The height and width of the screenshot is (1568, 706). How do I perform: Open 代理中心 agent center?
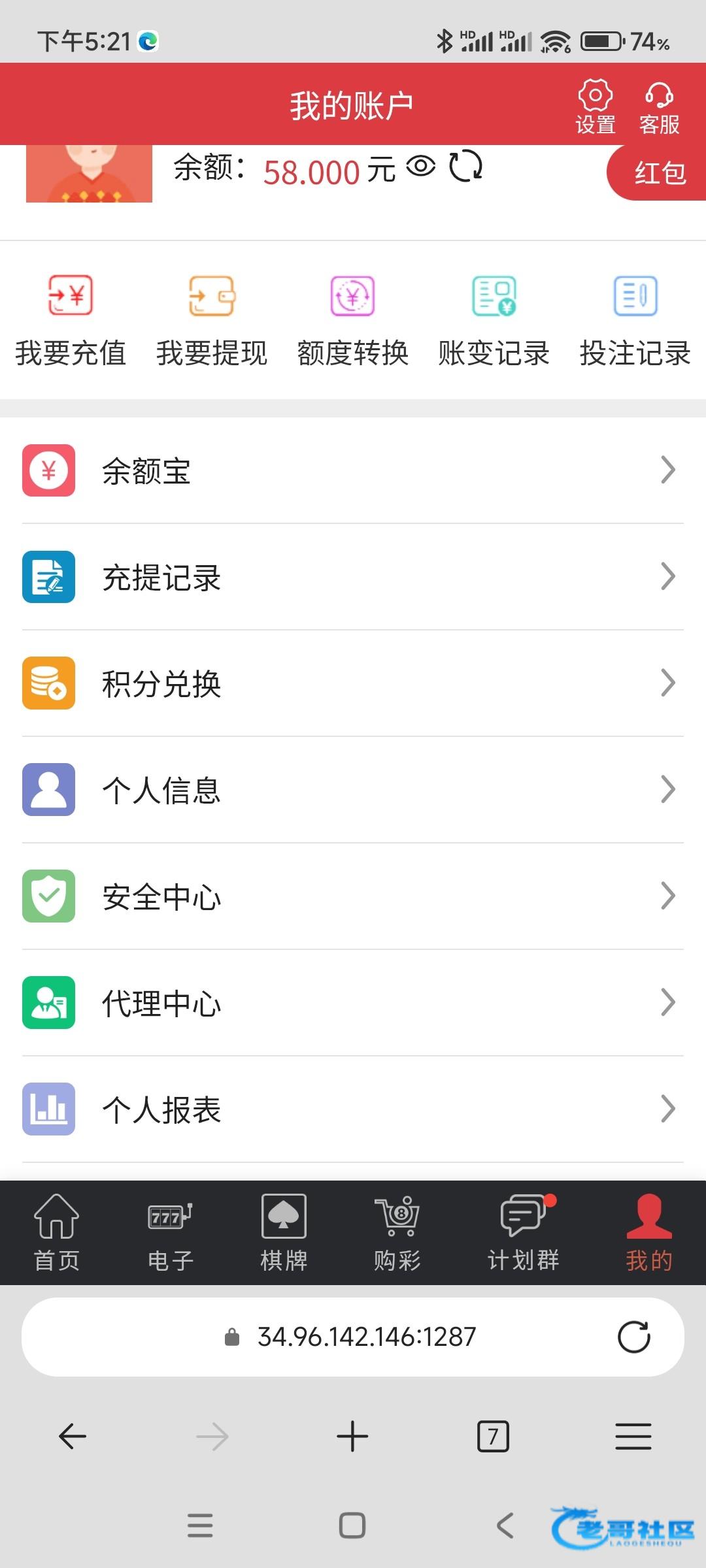353,1003
